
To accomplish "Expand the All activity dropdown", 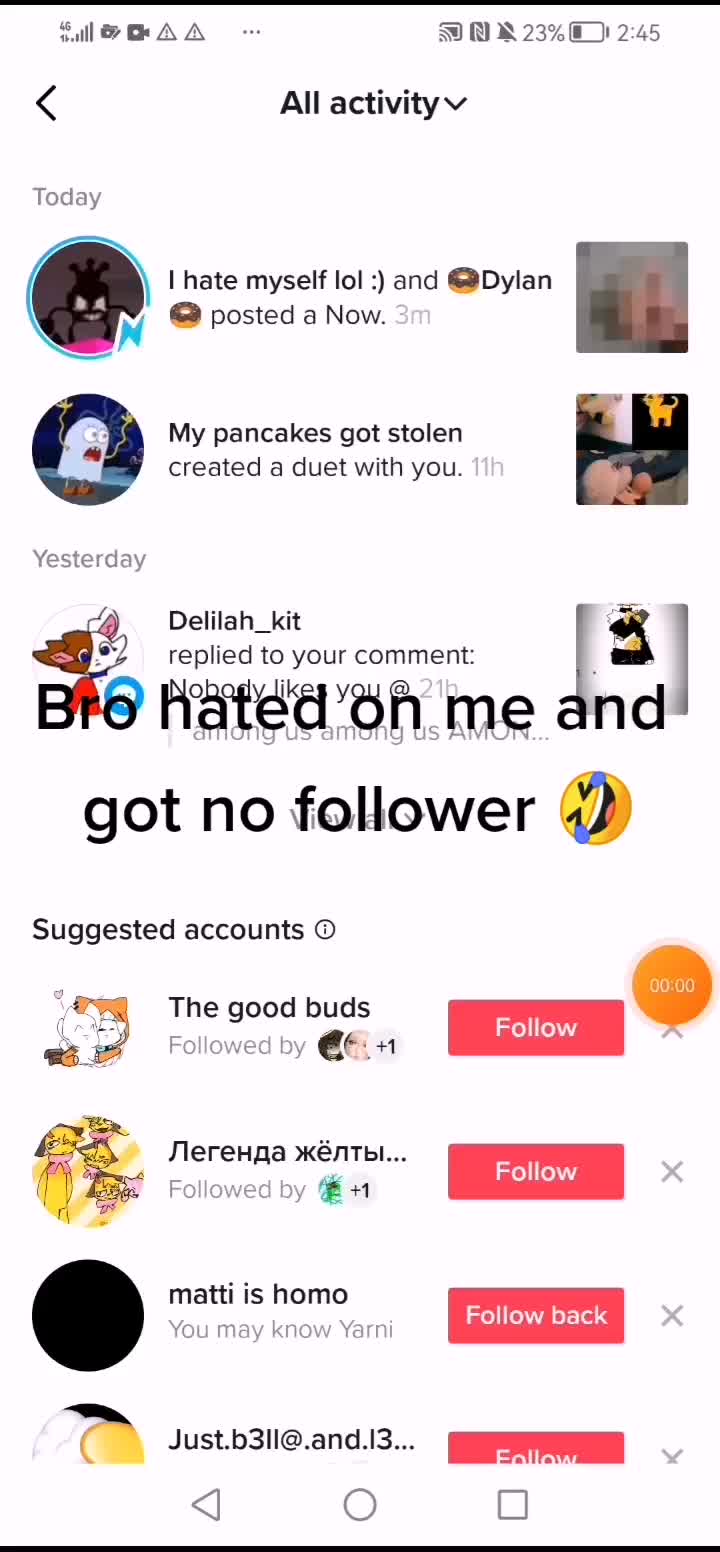I will (373, 103).
